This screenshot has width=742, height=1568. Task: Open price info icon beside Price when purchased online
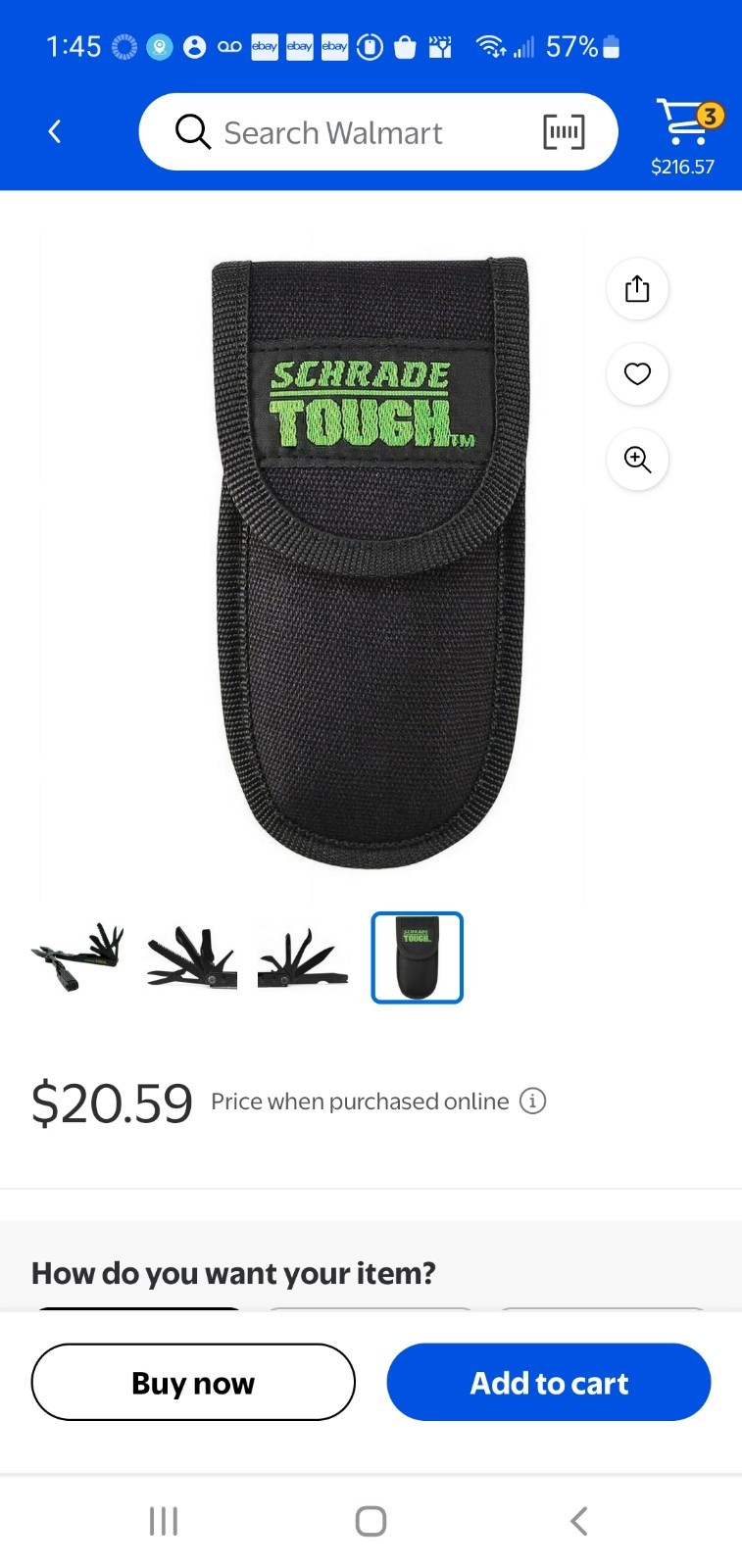pyautogui.click(x=532, y=1102)
